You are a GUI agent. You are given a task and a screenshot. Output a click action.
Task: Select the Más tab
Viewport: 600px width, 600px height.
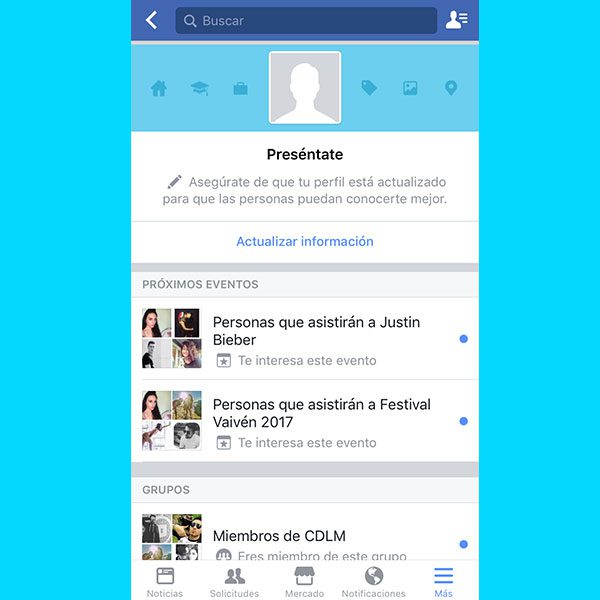pyautogui.click(x=443, y=582)
